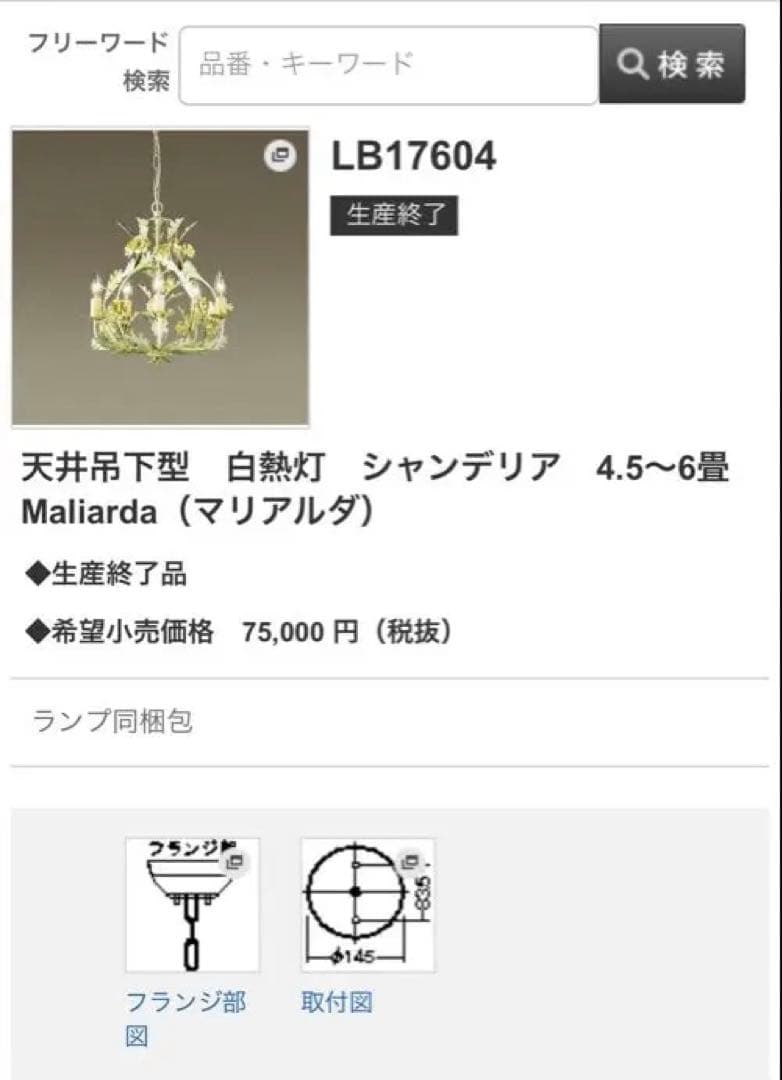Click the 取付図 link
782x1080 pixels.
336,1003
